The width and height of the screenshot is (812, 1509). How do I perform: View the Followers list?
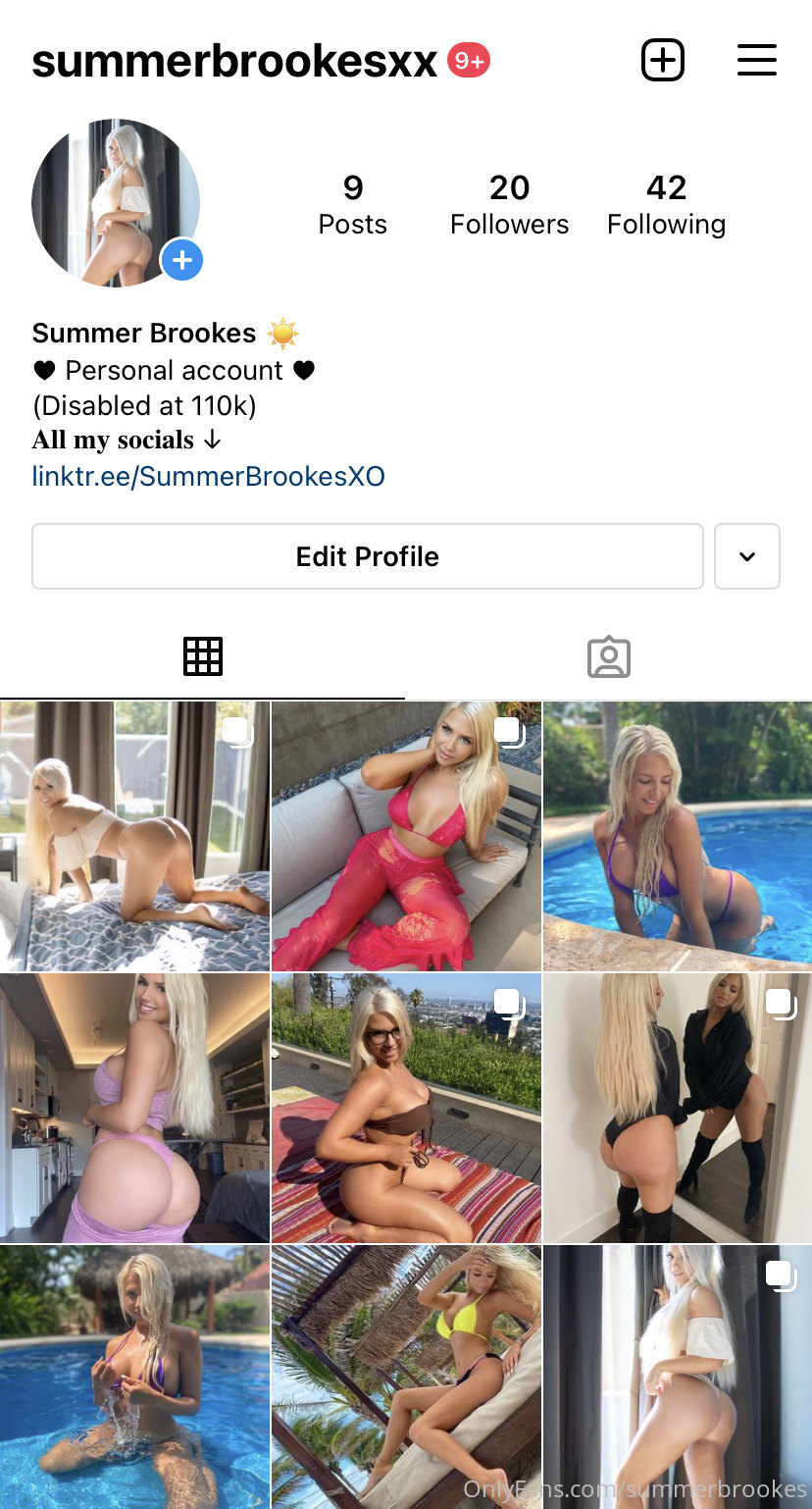(509, 205)
